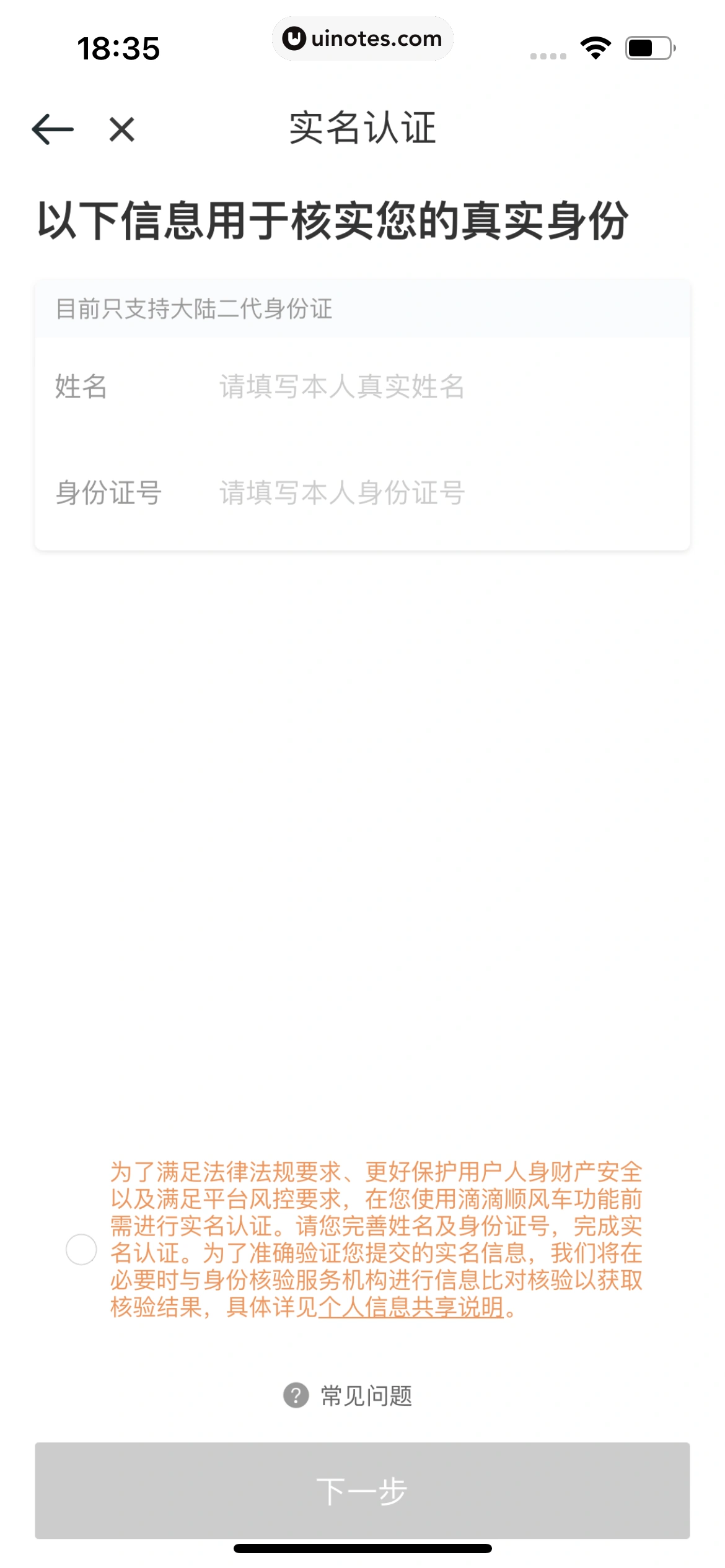This screenshot has width=725, height=1568.
Task: Open the 个人信息共享说明 link
Action: (411, 1307)
